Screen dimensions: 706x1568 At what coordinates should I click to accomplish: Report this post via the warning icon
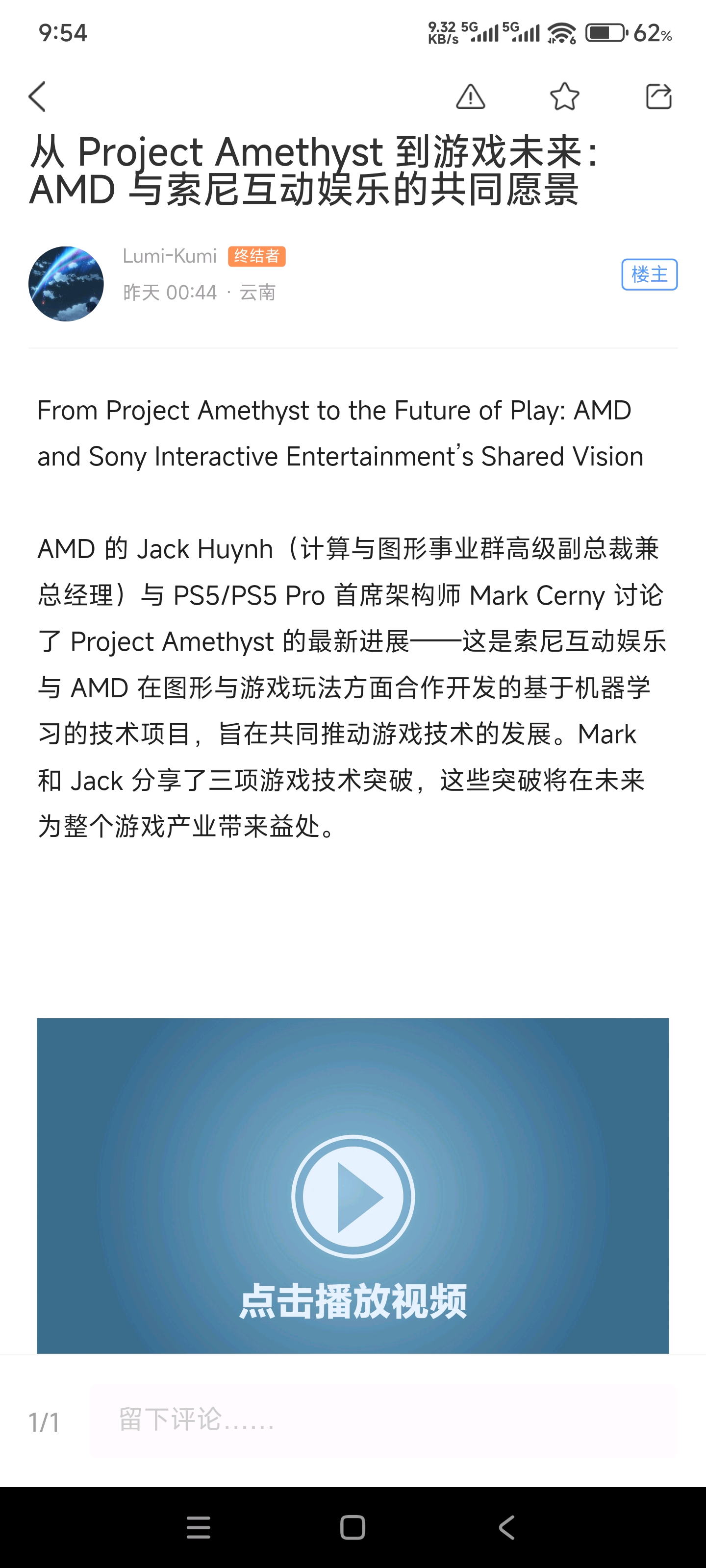470,97
